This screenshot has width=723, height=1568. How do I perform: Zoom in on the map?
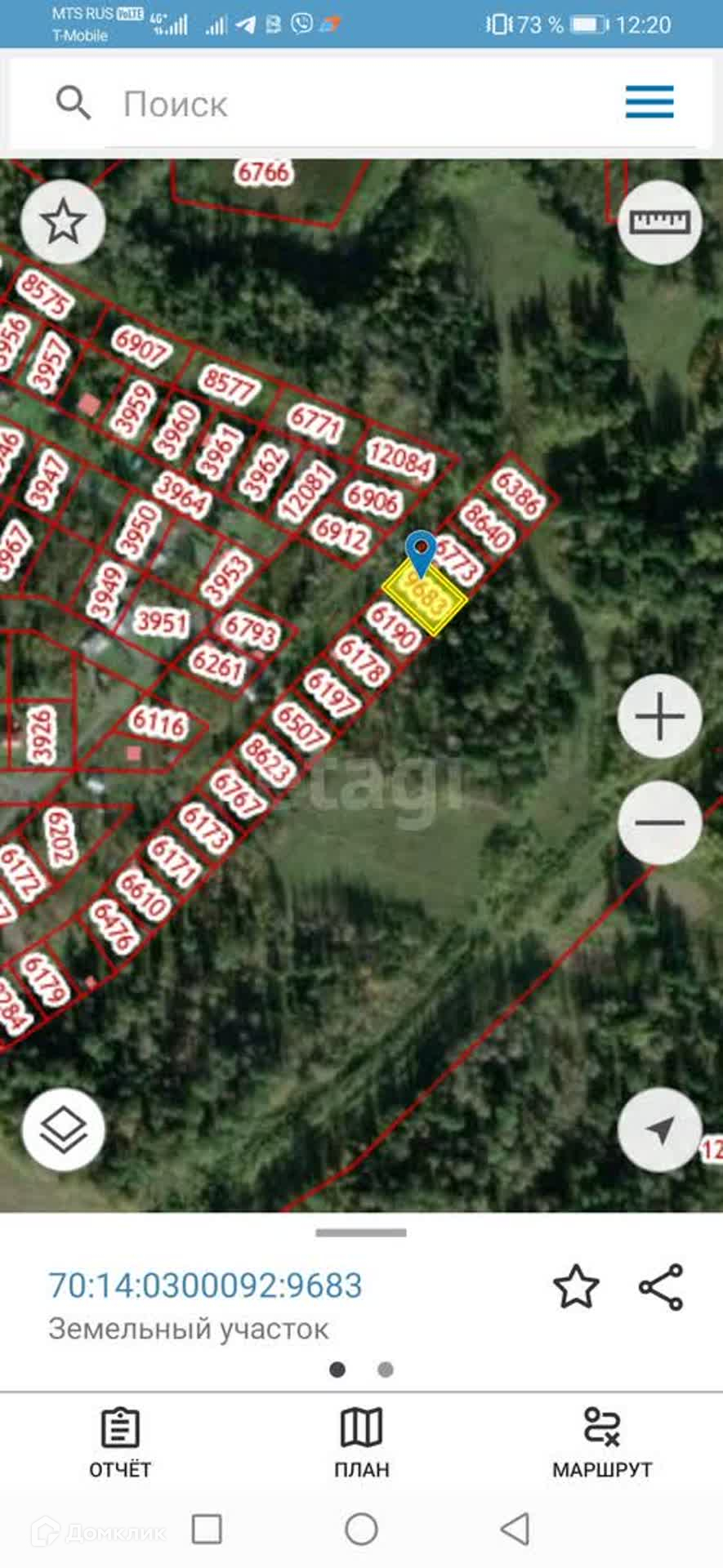point(659,716)
